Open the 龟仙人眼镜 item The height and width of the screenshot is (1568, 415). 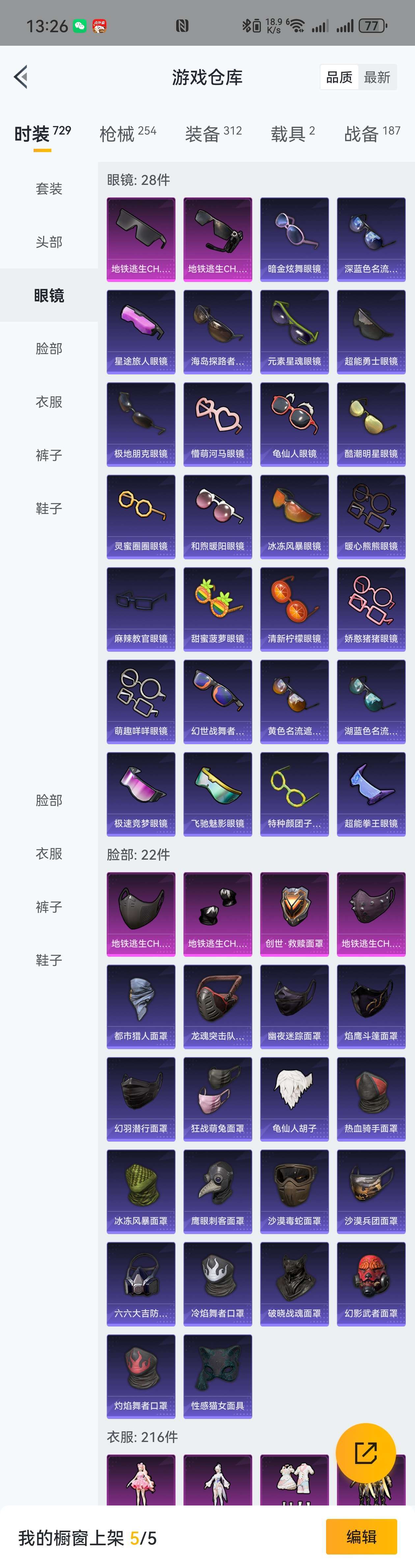pyautogui.click(x=294, y=424)
